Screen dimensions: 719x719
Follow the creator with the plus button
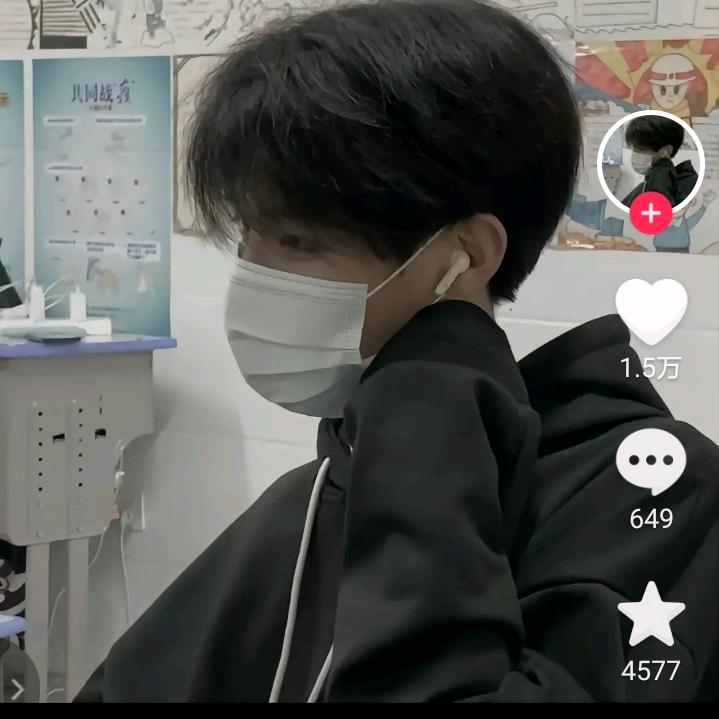click(x=651, y=214)
